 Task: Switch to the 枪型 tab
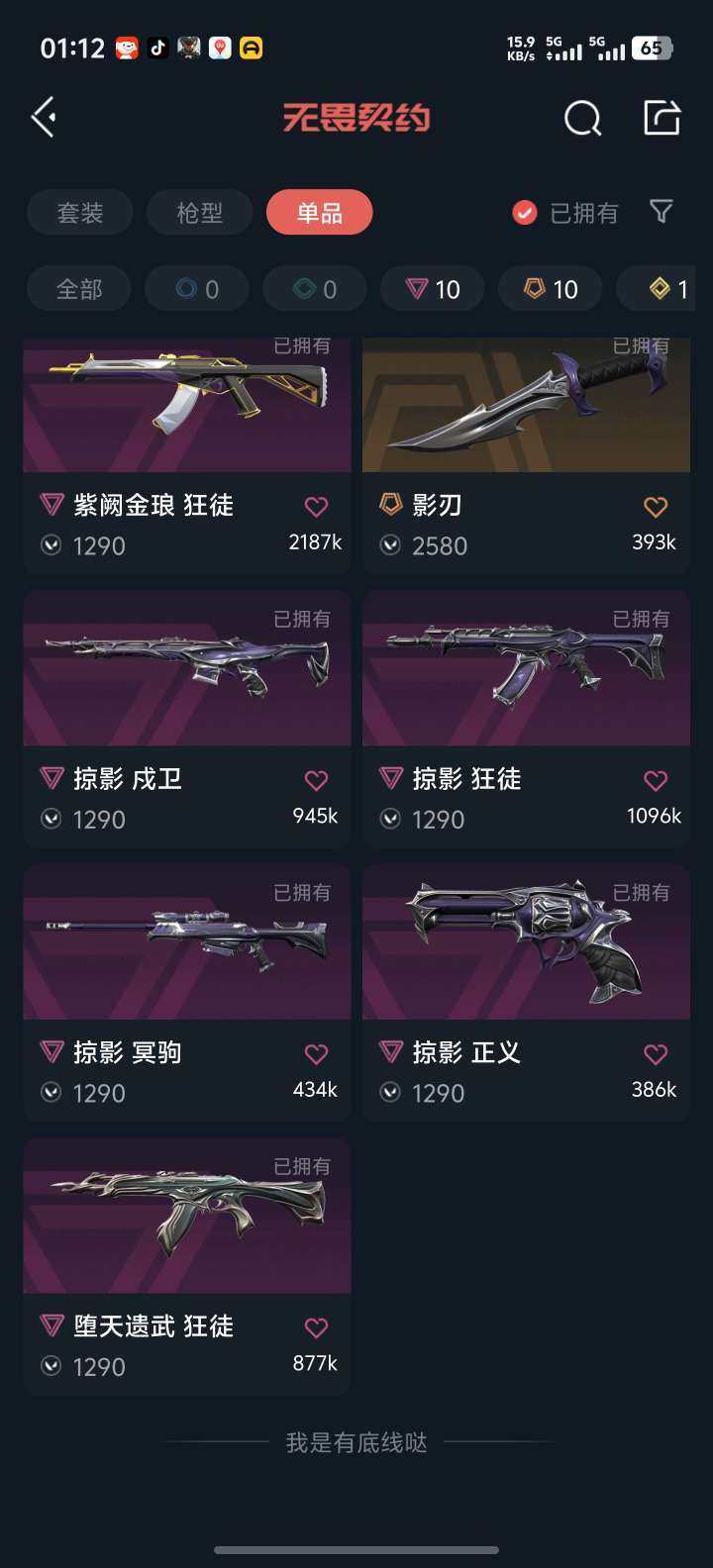[x=200, y=213]
